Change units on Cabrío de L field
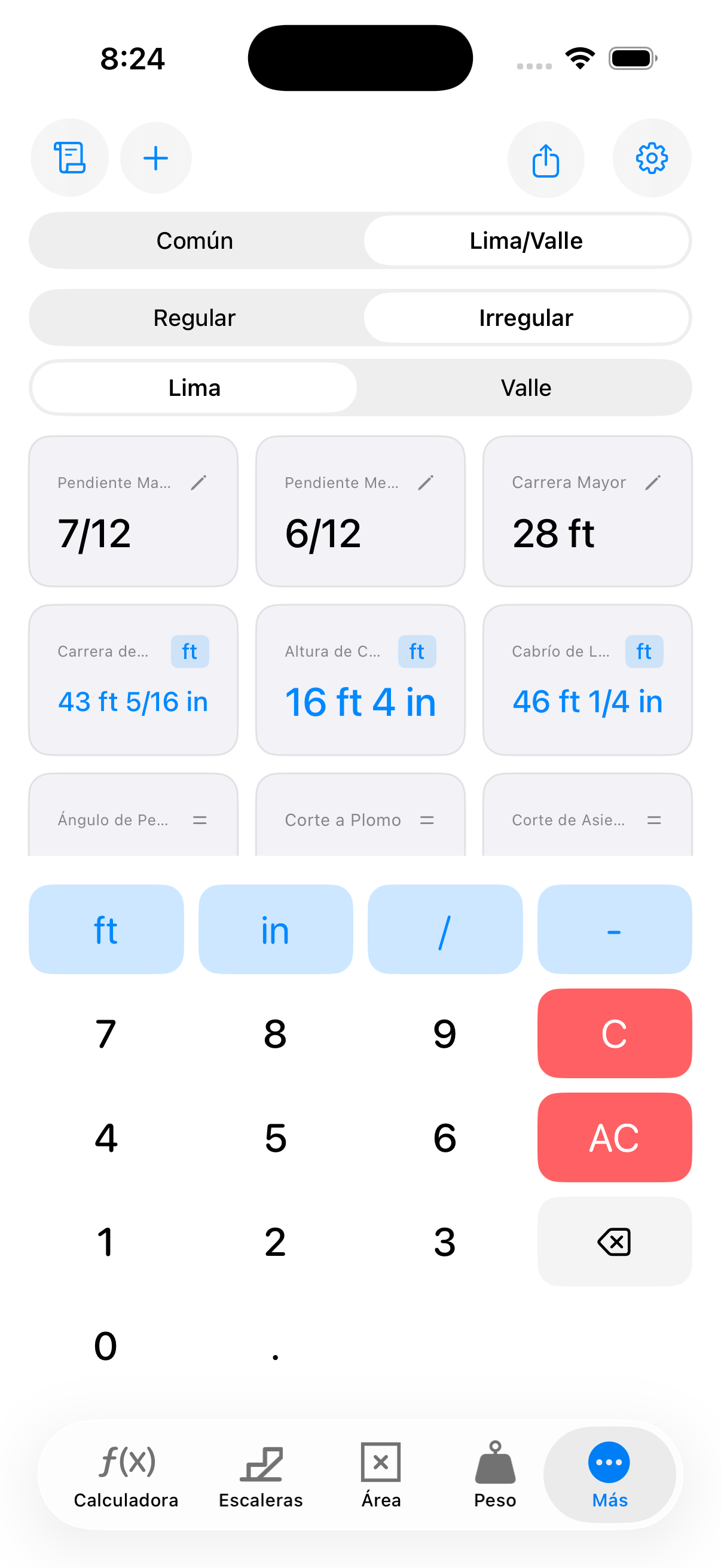The height and width of the screenshot is (1568, 721). click(644, 651)
